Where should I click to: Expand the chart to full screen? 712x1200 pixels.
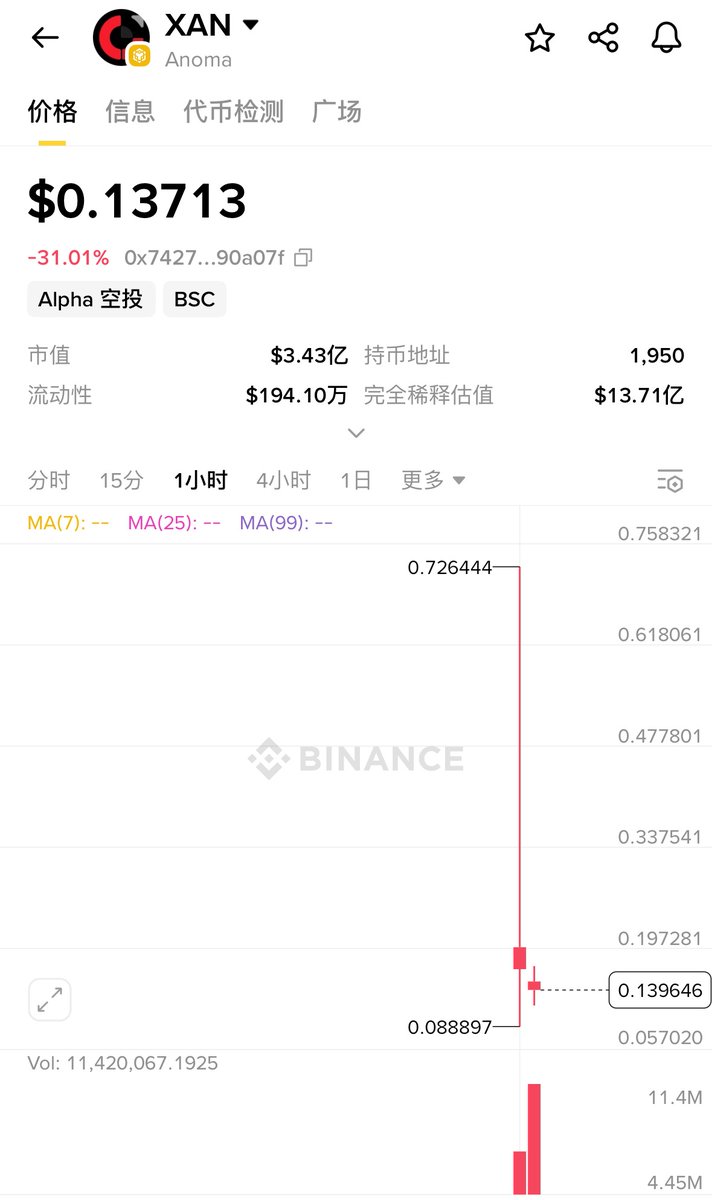pos(49,999)
